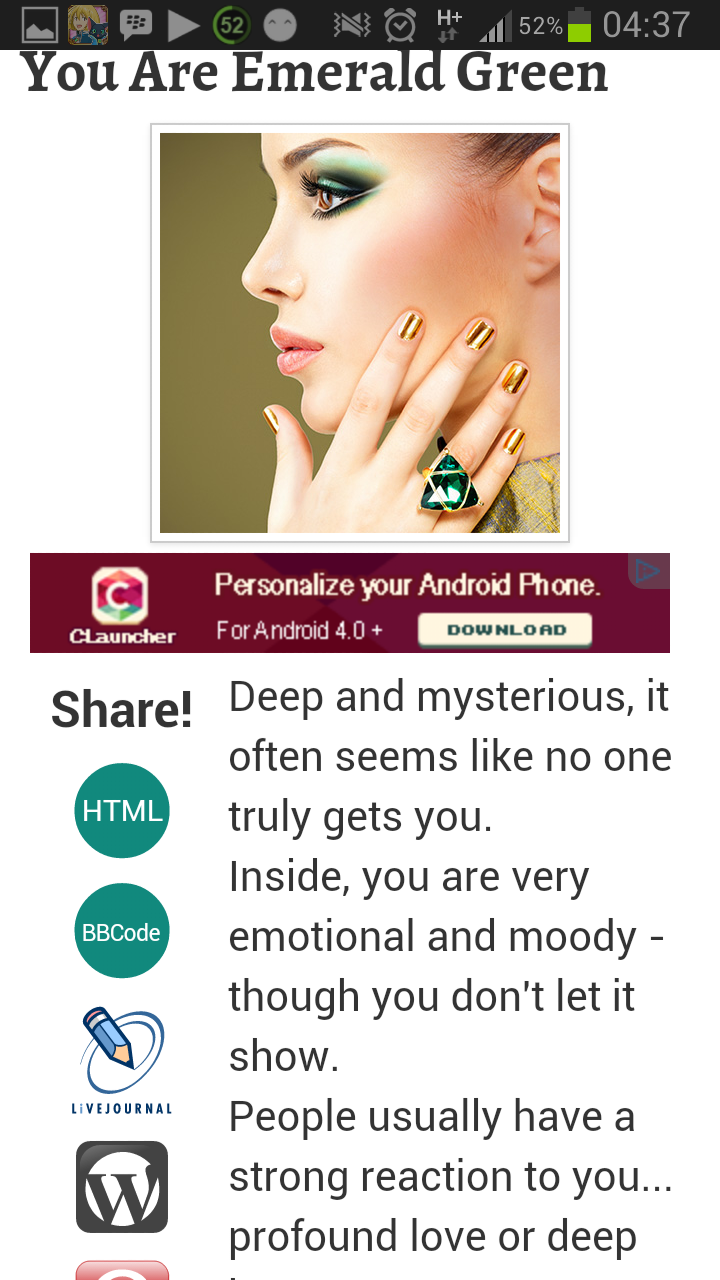Tap Download in the CLauncher ad
720x1280 pixels.
(505, 630)
